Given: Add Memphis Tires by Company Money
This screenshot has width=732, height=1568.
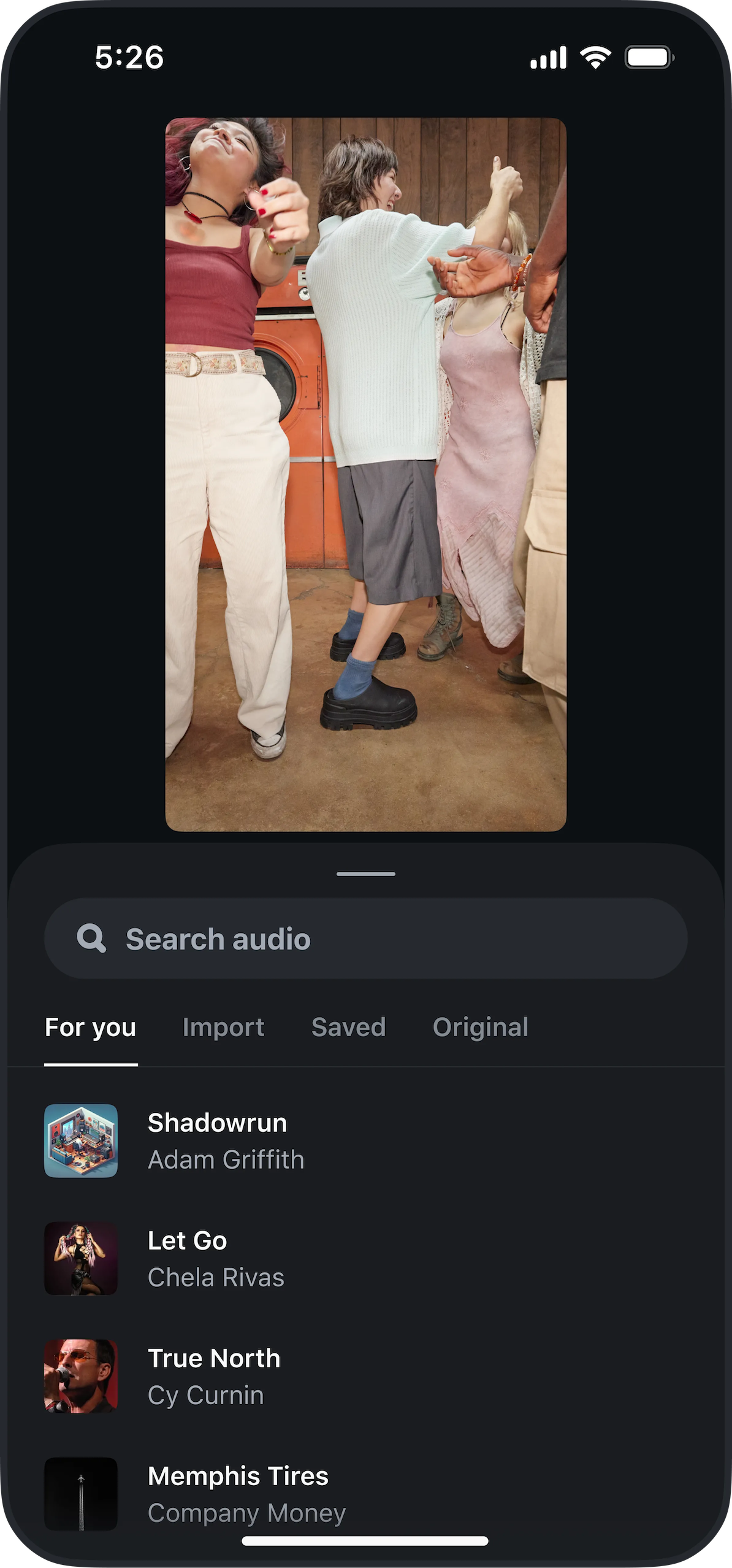Looking at the screenshot, I should point(245,1493).
